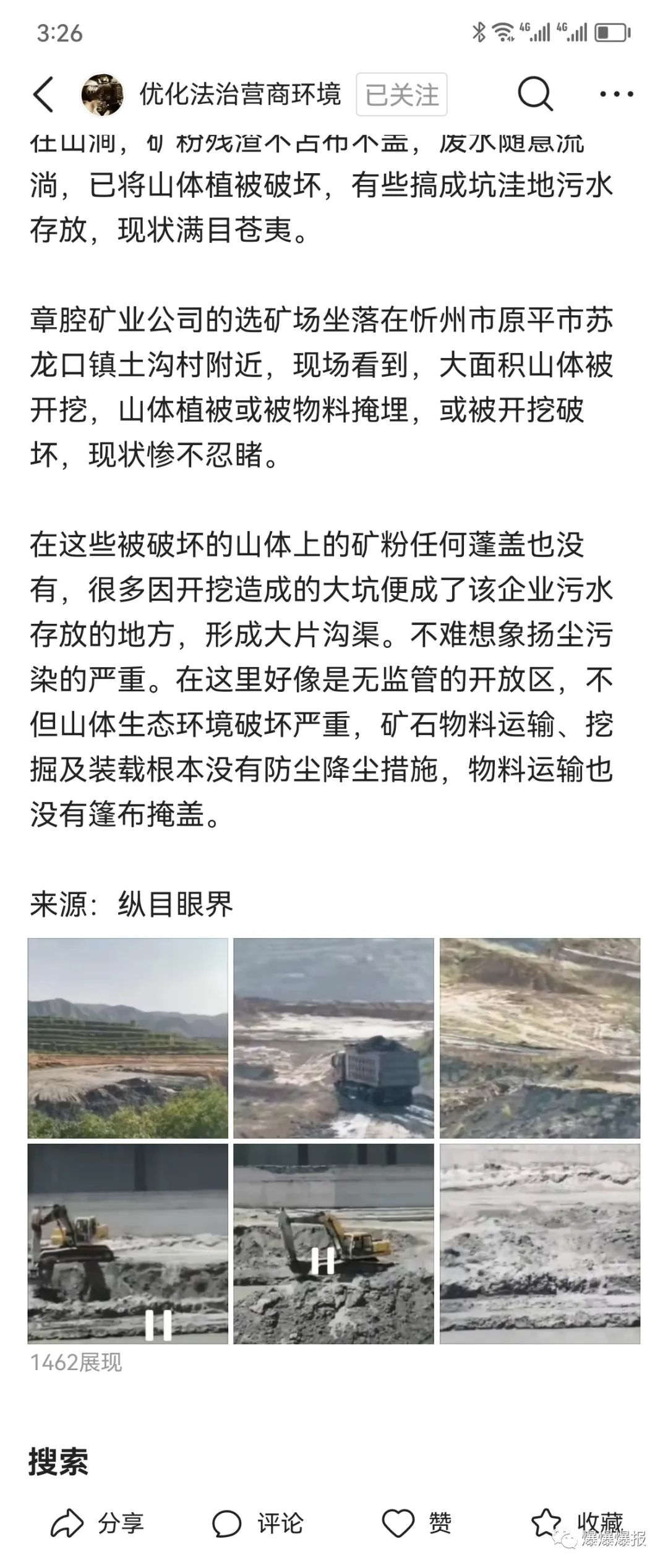View the terraced hillside photo
The height and width of the screenshot is (1568, 668).
(x=128, y=1038)
